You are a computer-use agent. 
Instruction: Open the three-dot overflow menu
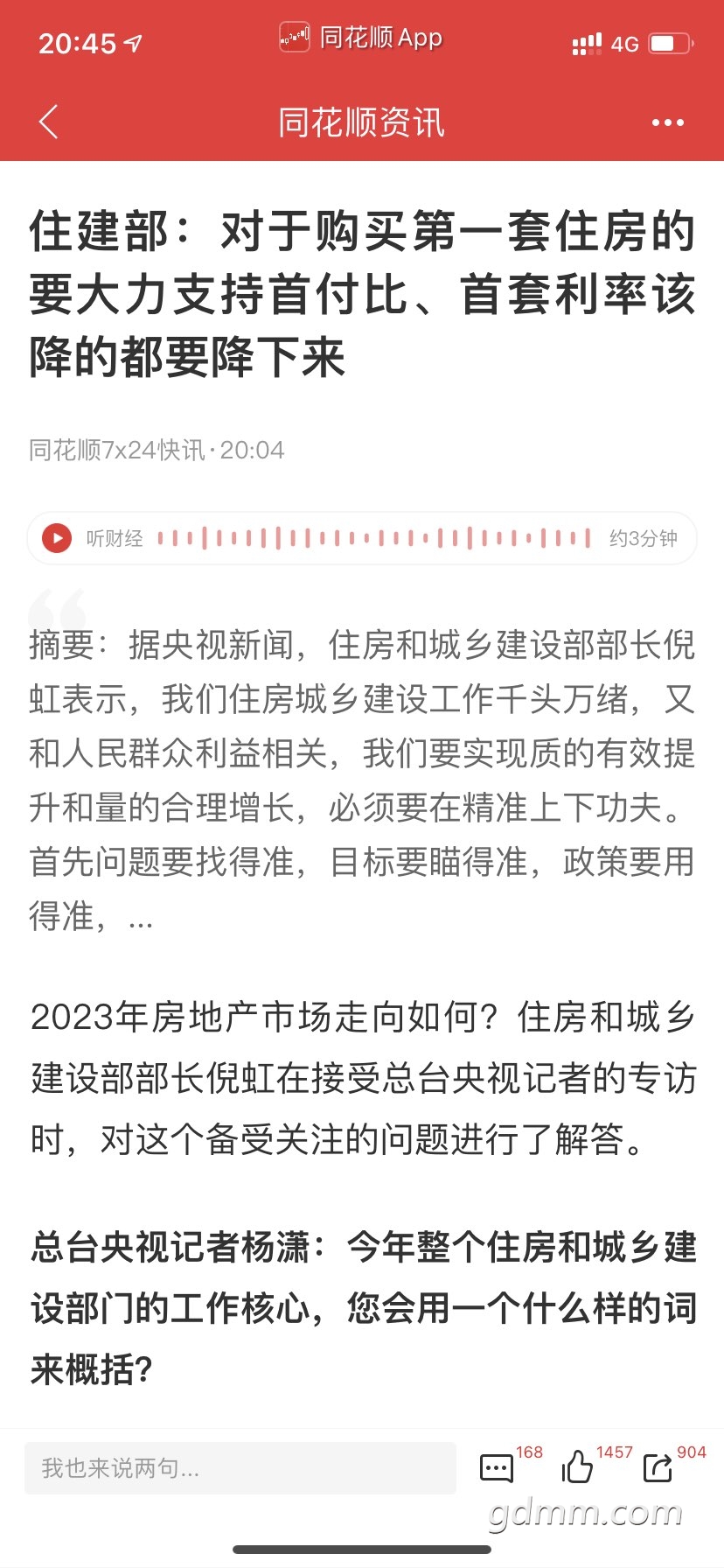668,122
